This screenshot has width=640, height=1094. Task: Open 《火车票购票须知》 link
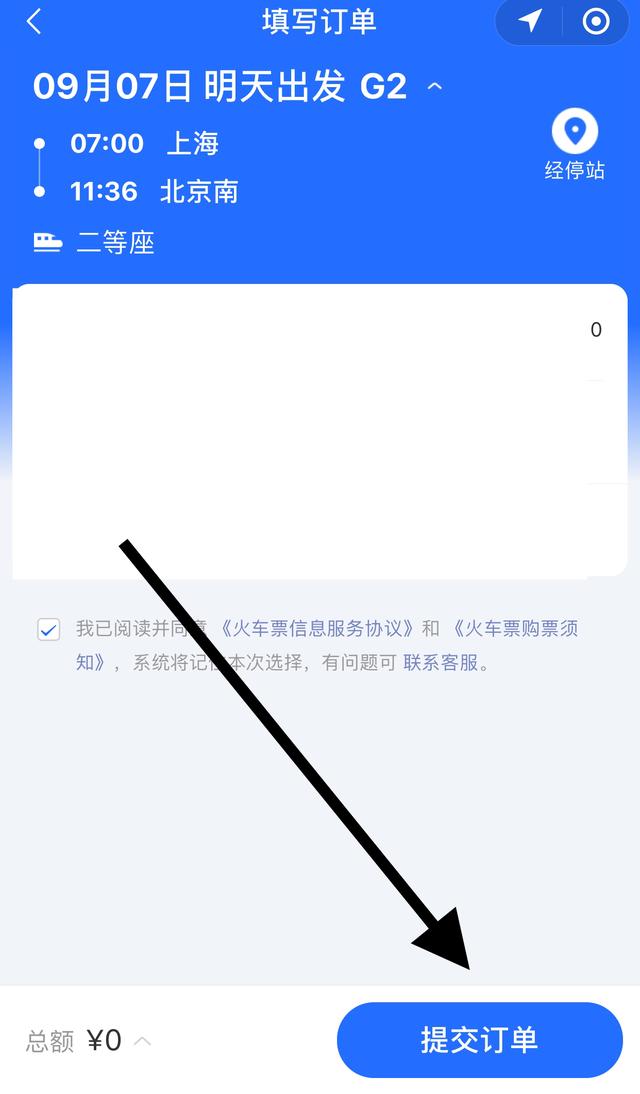[514, 629]
